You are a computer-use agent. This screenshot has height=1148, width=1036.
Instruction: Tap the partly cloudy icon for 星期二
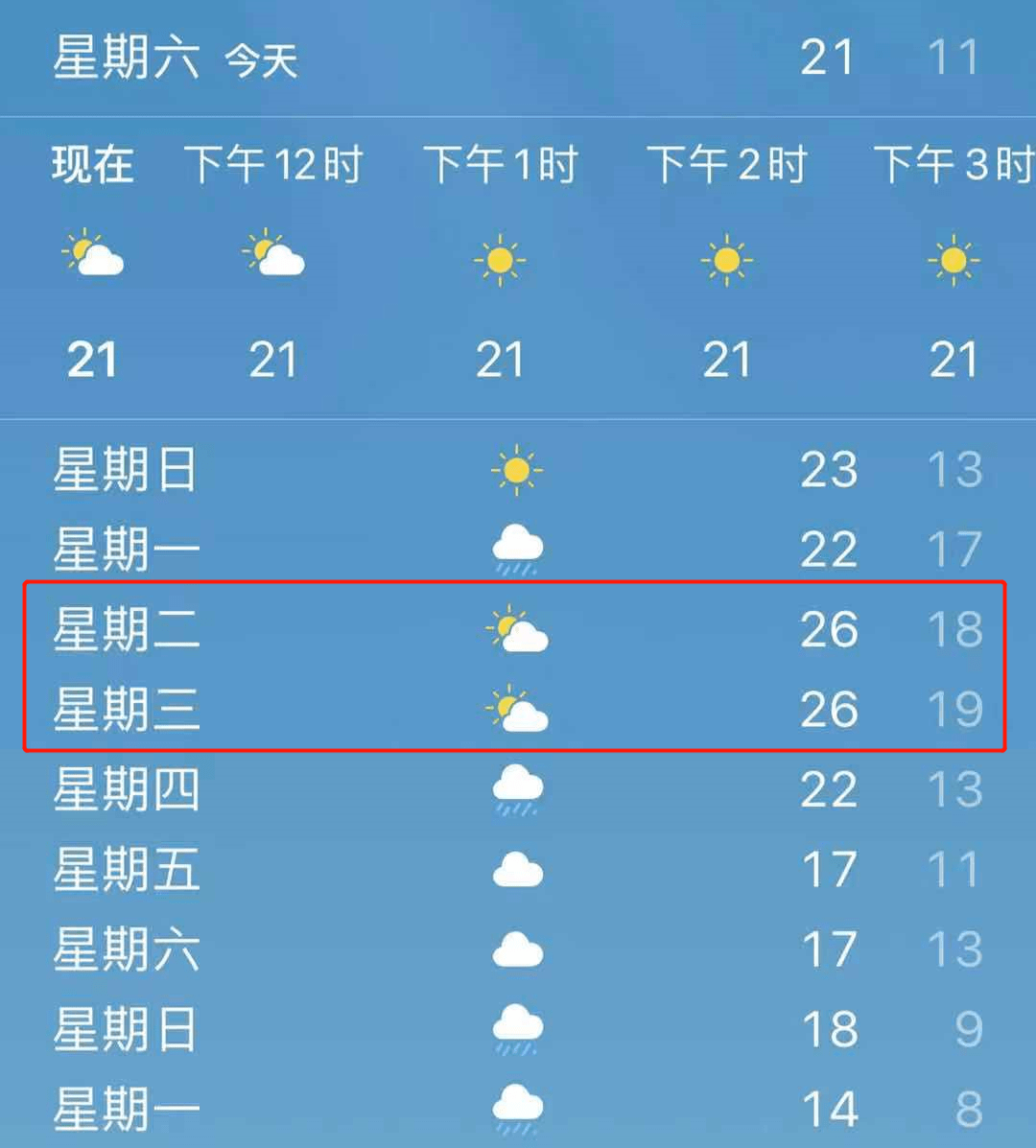[516, 629]
